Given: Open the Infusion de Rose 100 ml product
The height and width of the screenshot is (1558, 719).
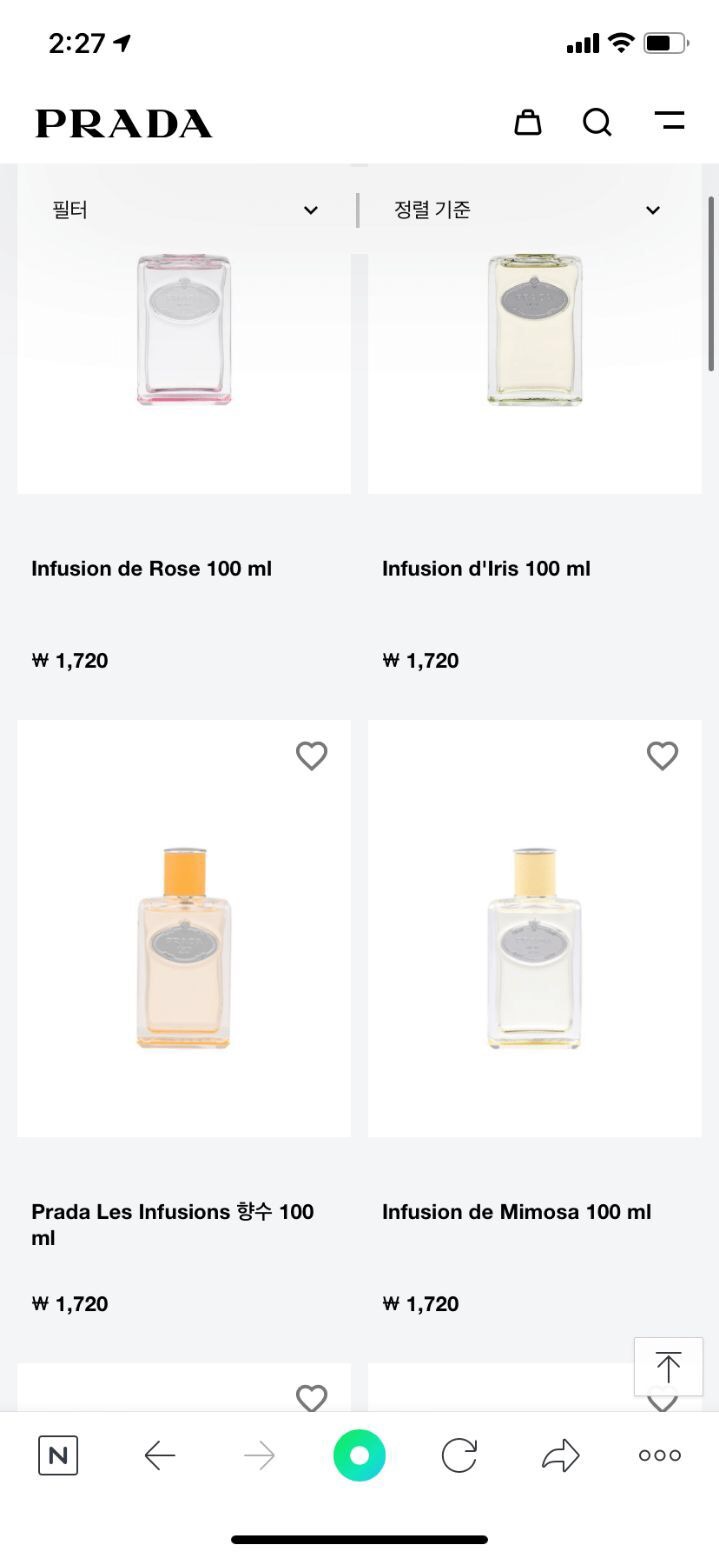Looking at the screenshot, I should pos(152,569).
